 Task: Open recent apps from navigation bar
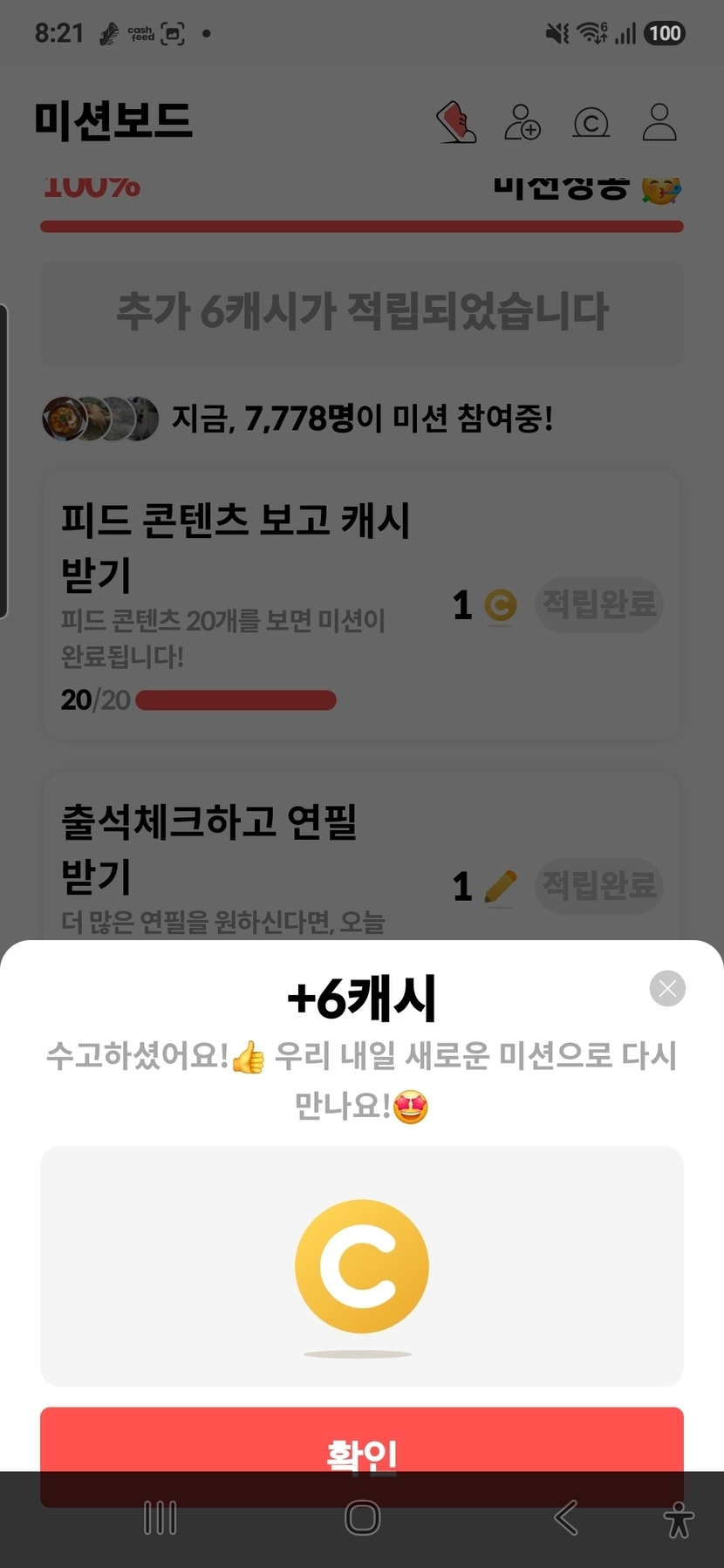click(160, 1518)
